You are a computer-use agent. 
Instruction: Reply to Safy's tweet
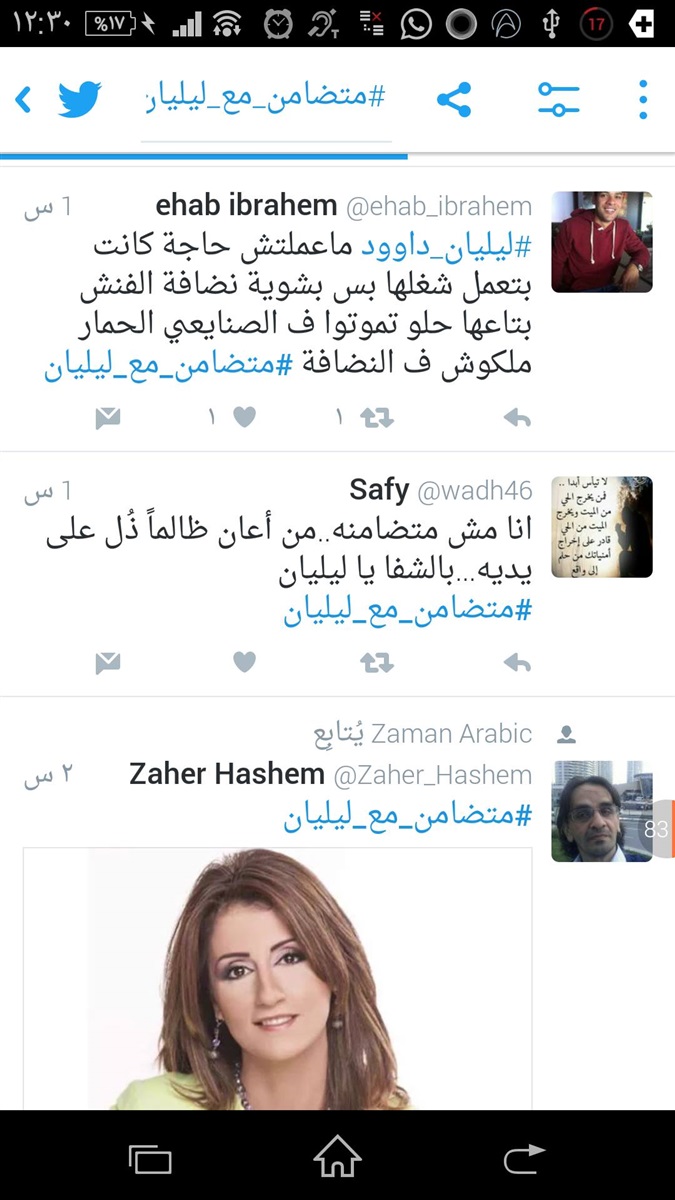tap(517, 662)
